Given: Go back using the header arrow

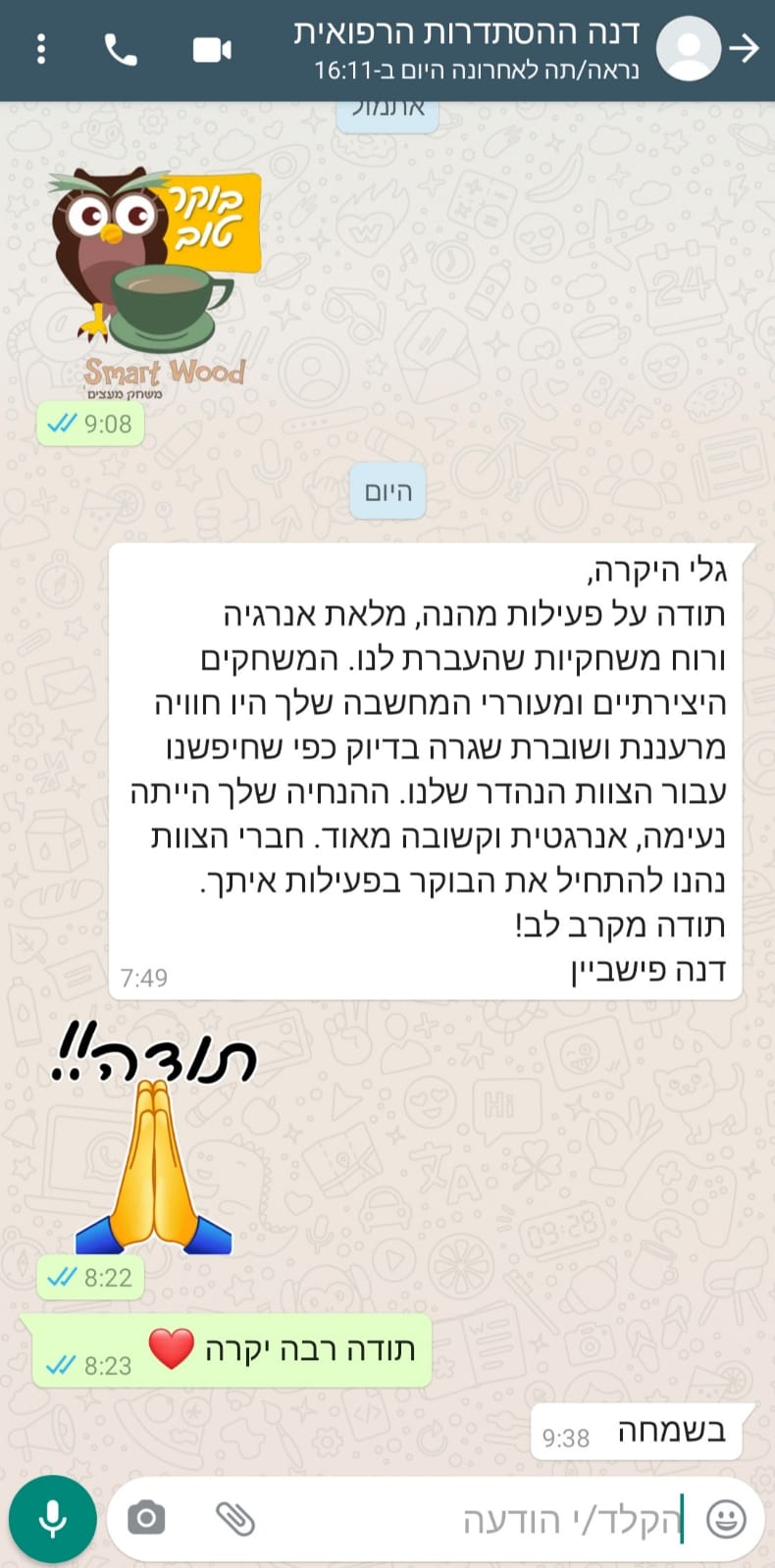Looking at the screenshot, I should 746,48.
